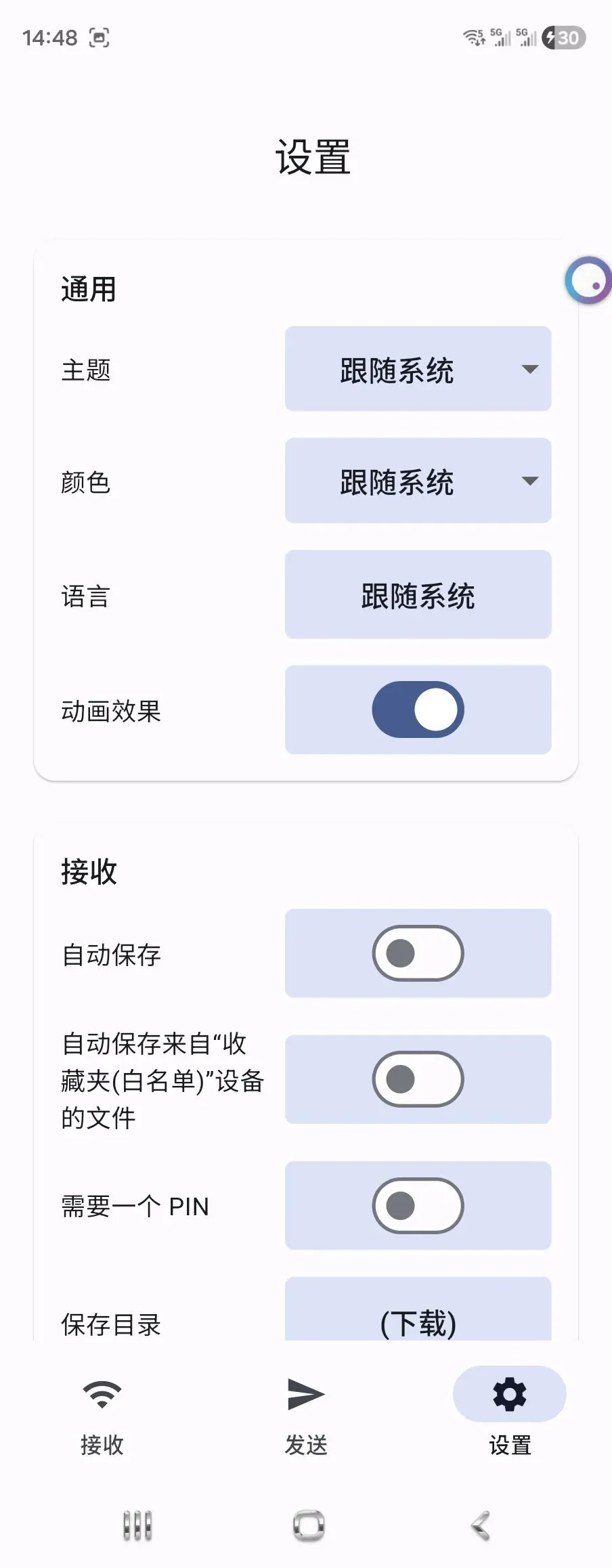
Task: Enable the 需要一个 PIN switch
Action: point(418,1206)
